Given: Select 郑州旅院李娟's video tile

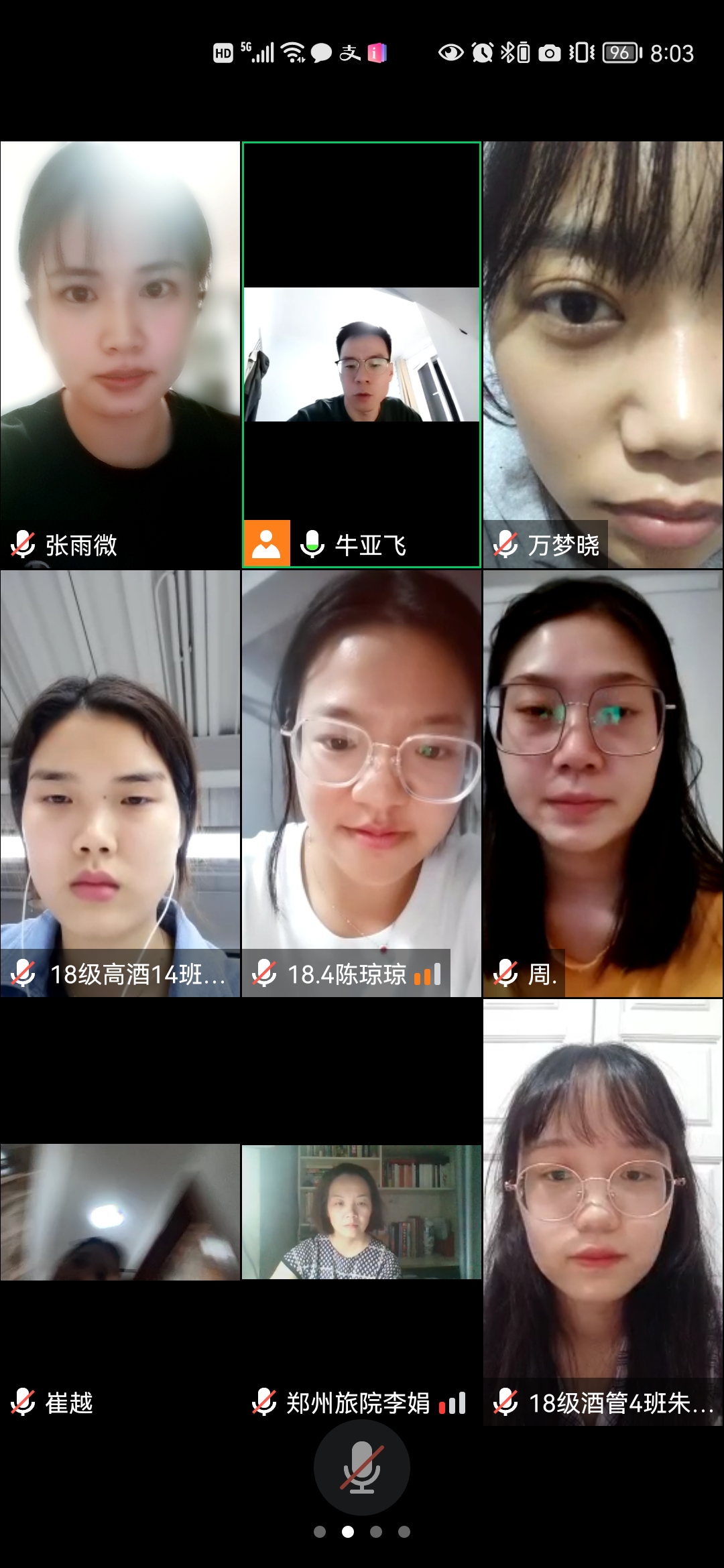Looking at the screenshot, I should 361,1212.
